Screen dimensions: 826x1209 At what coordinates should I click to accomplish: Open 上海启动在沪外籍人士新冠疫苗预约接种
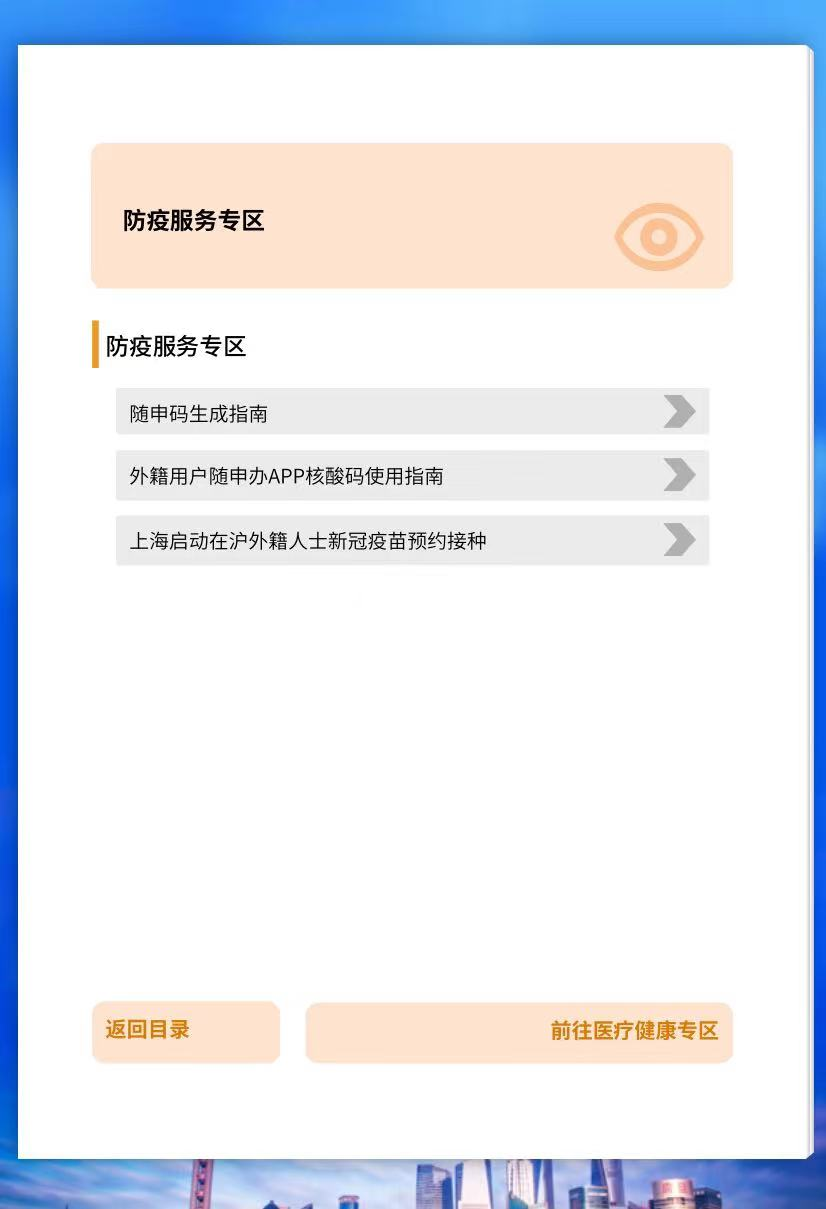tap(412, 541)
